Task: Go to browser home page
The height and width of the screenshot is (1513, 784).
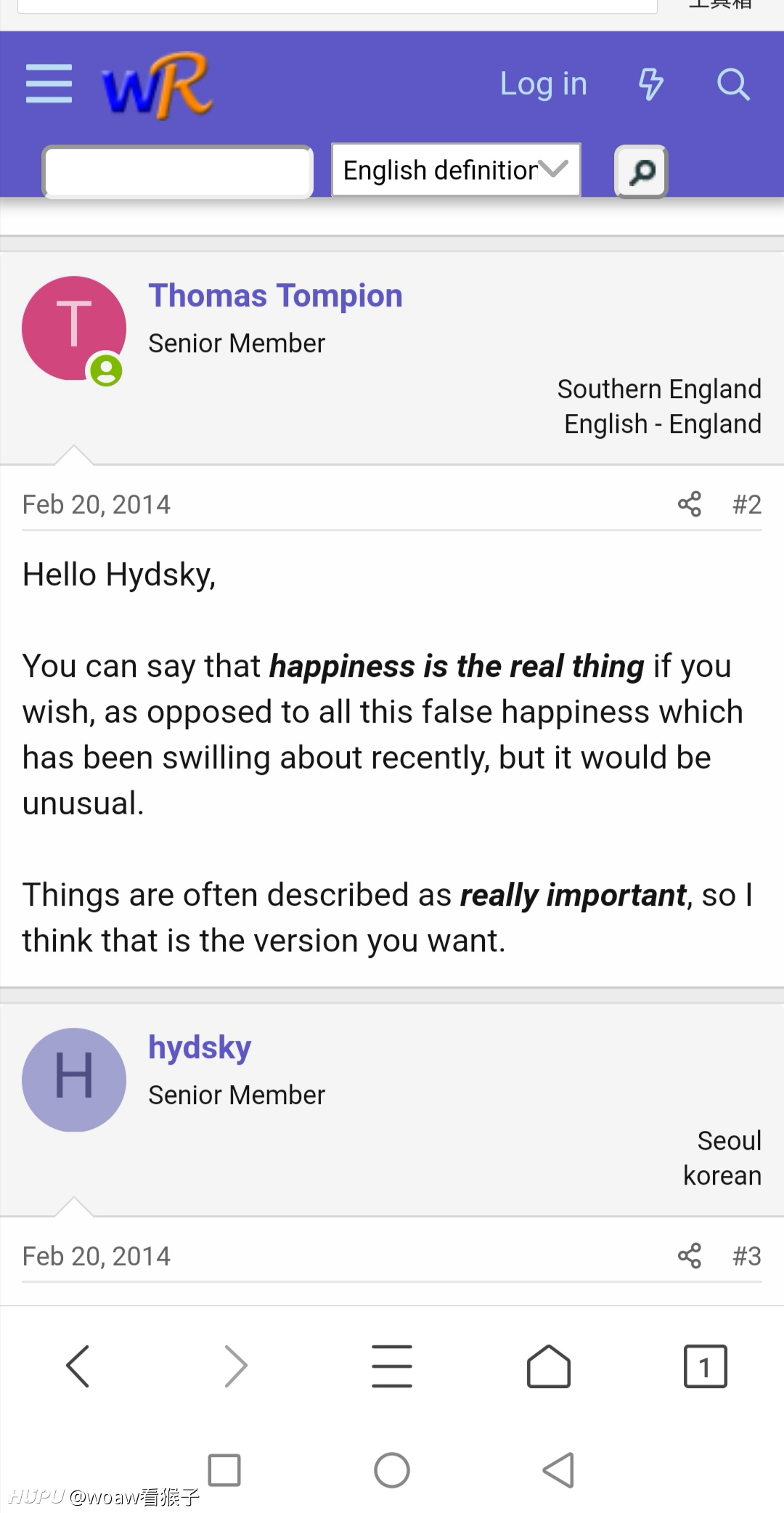Action: [x=549, y=1366]
